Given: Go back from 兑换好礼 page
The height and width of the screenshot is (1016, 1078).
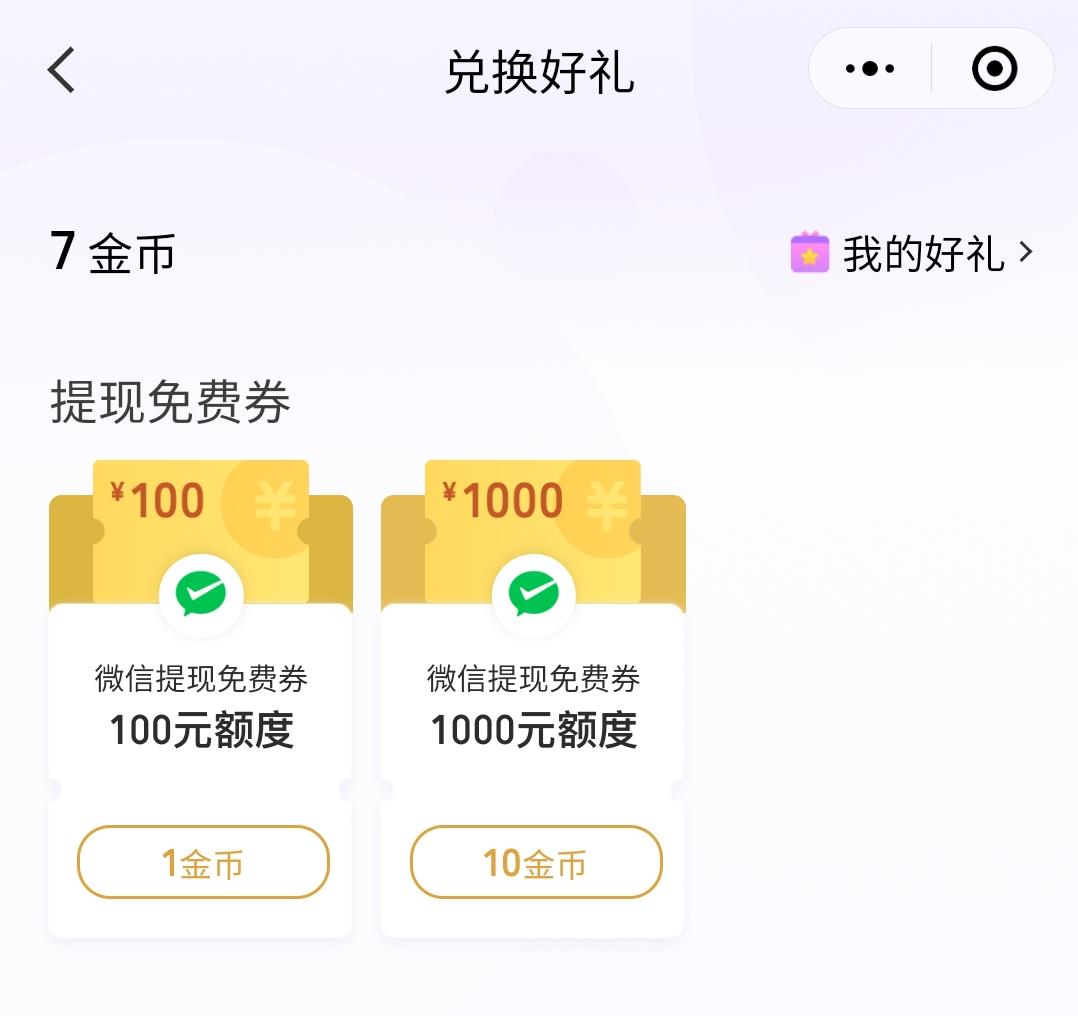Looking at the screenshot, I should (62, 70).
